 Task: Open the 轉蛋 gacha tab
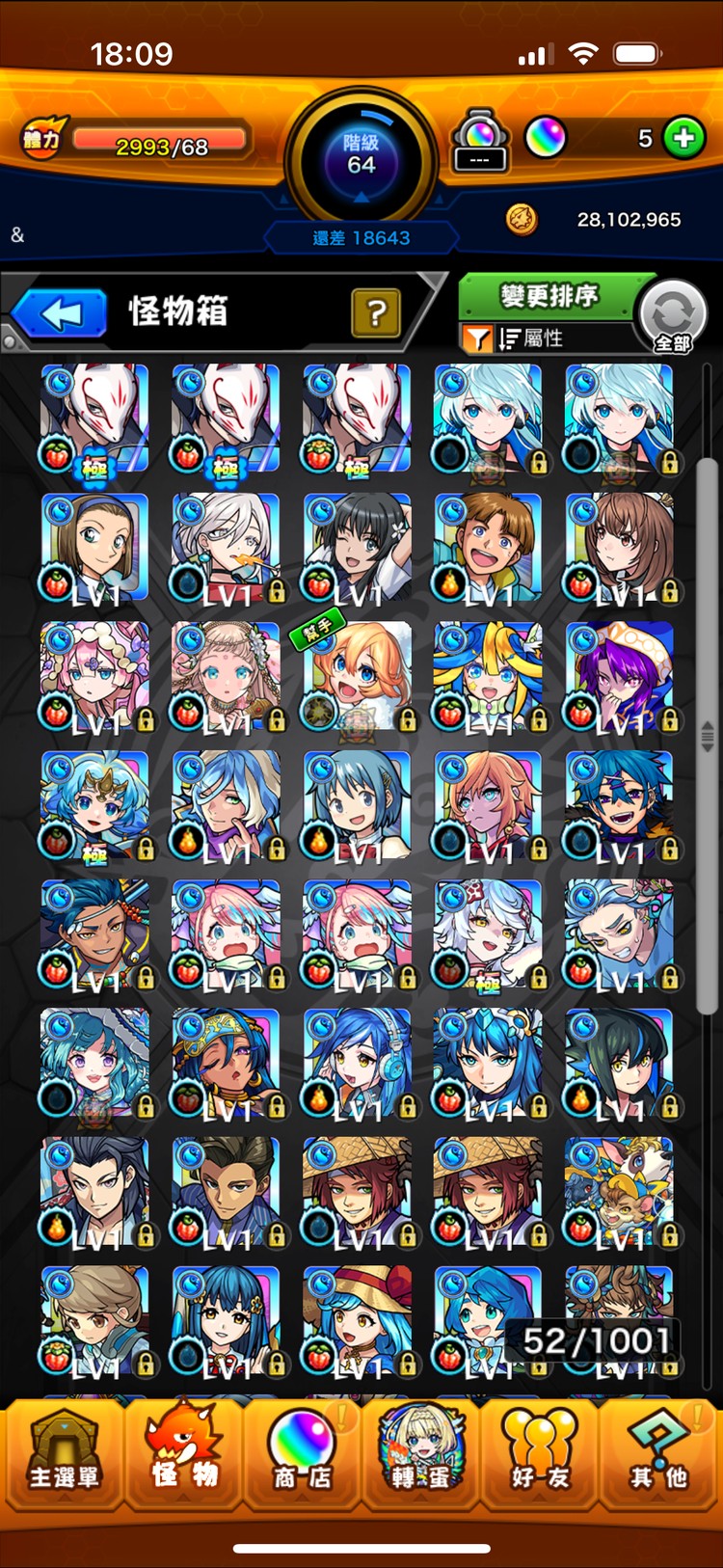point(421,1452)
